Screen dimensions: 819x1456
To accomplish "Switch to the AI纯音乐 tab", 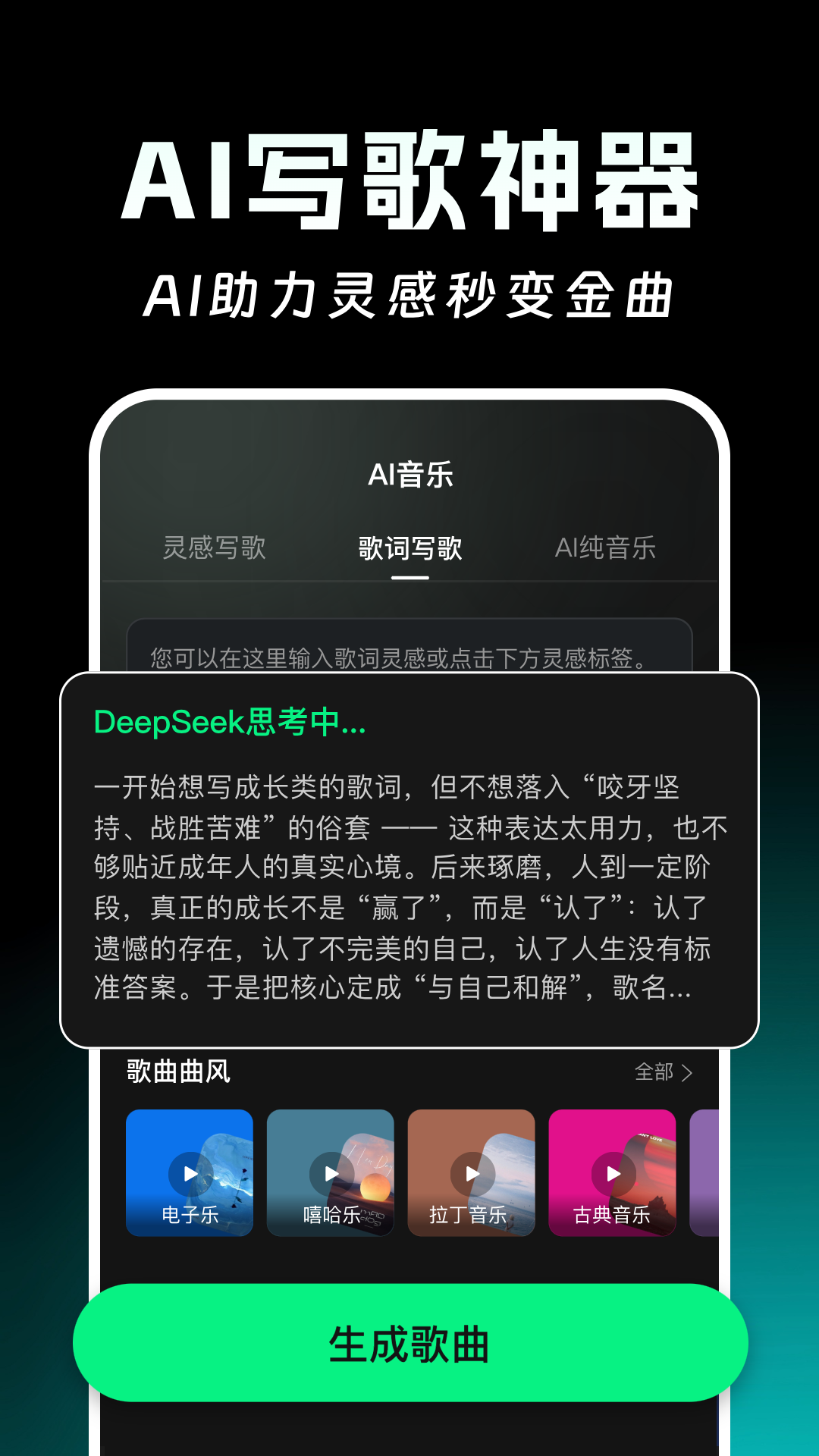I will 607,548.
